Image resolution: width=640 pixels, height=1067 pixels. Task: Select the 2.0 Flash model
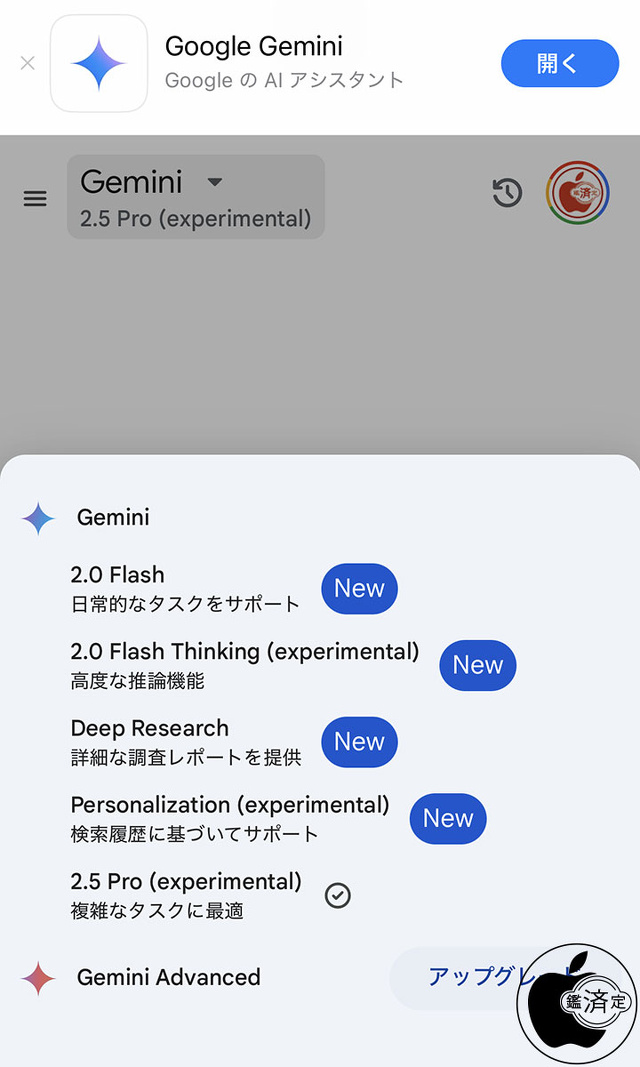coord(185,588)
